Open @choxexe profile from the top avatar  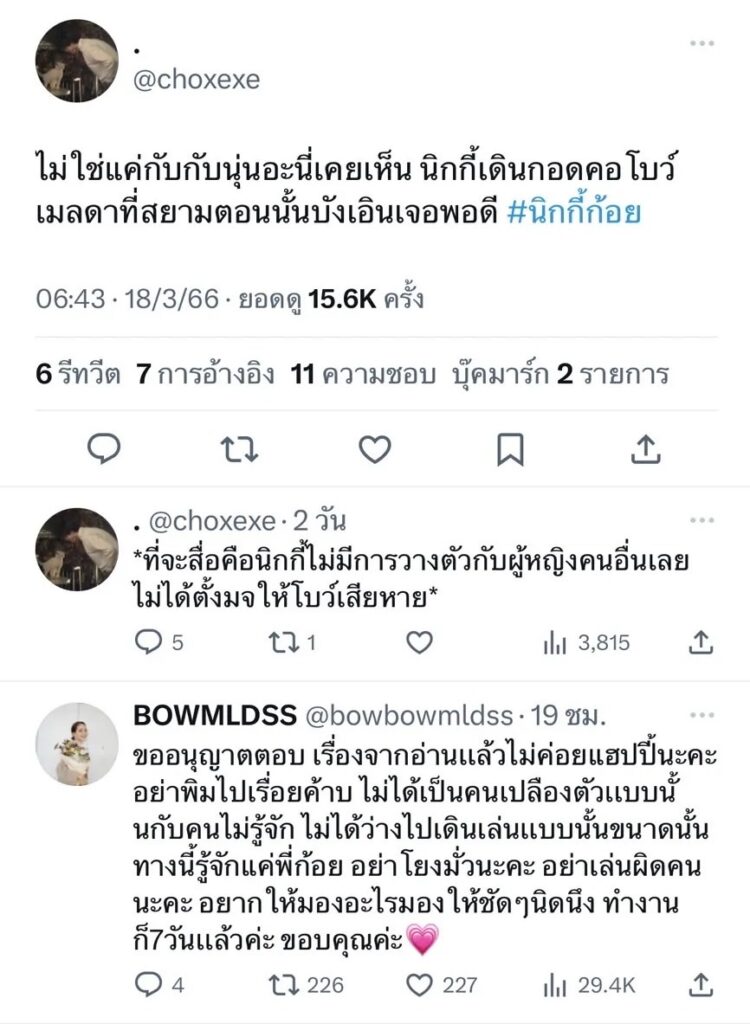[x=77, y=61]
